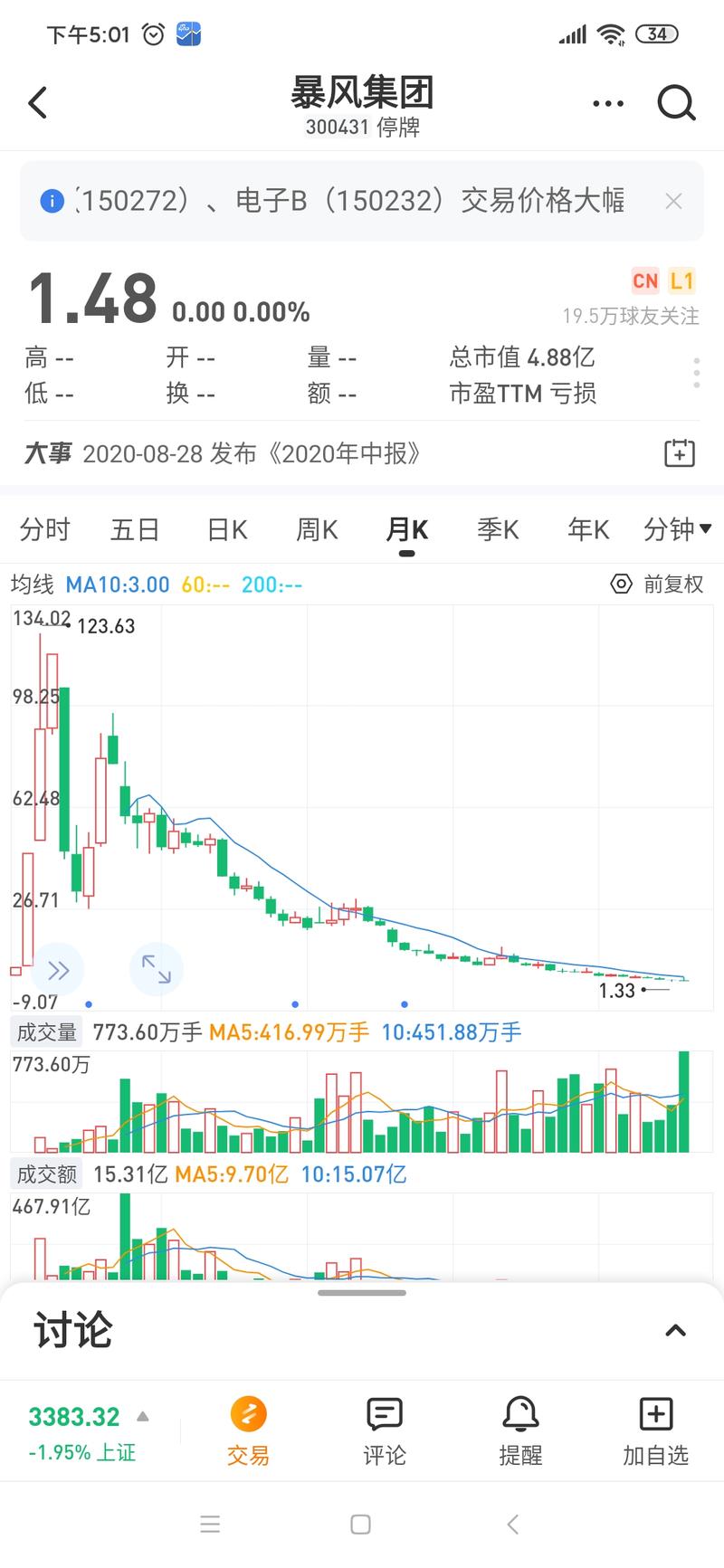The image size is (724, 1568).
Task: Dismiss the 电子B notice with the X
Action: (673, 201)
